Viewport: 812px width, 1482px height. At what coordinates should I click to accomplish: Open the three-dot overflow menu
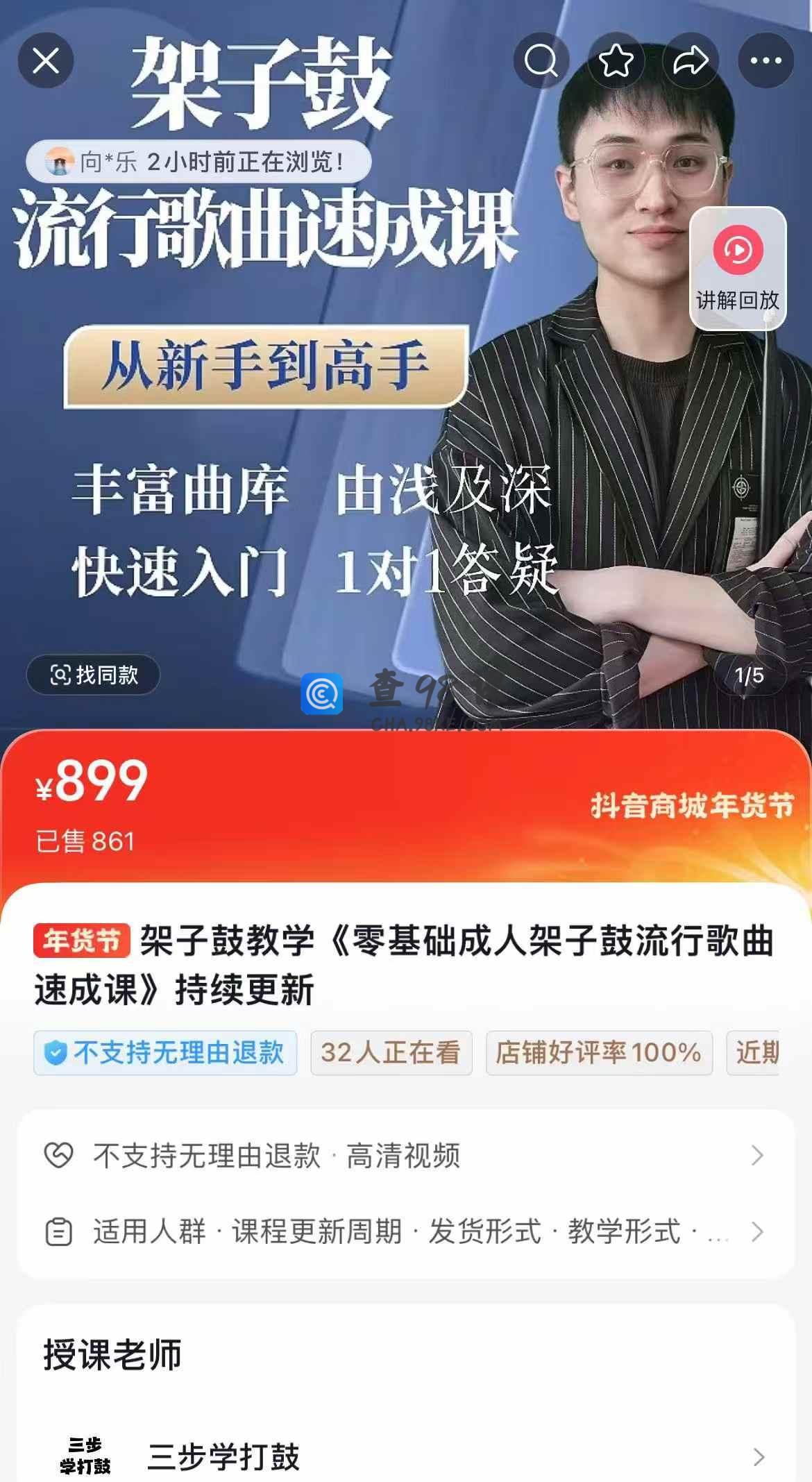pyautogui.click(x=766, y=61)
